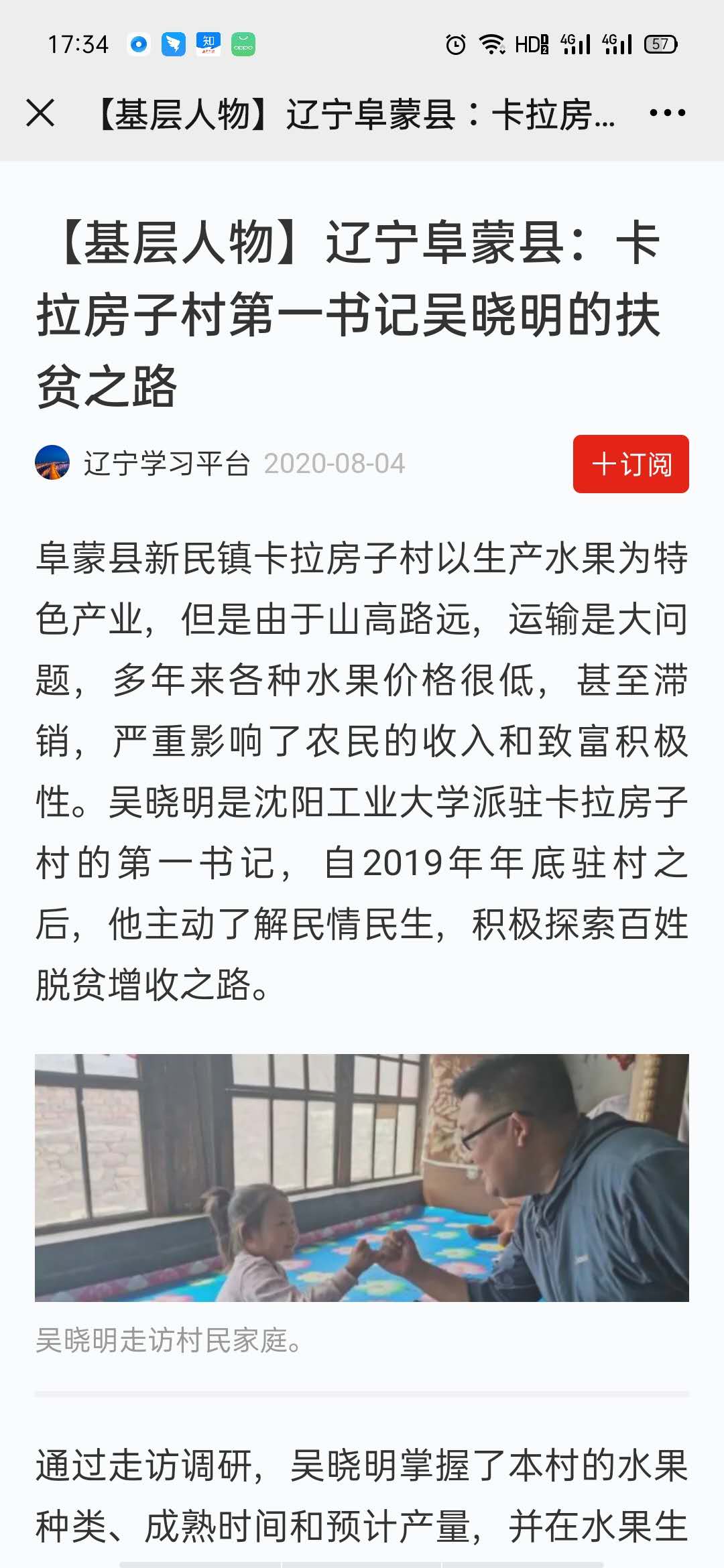Open the 辽宁学习平台 publisher profile
This screenshot has height=1568, width=724.
166,464
